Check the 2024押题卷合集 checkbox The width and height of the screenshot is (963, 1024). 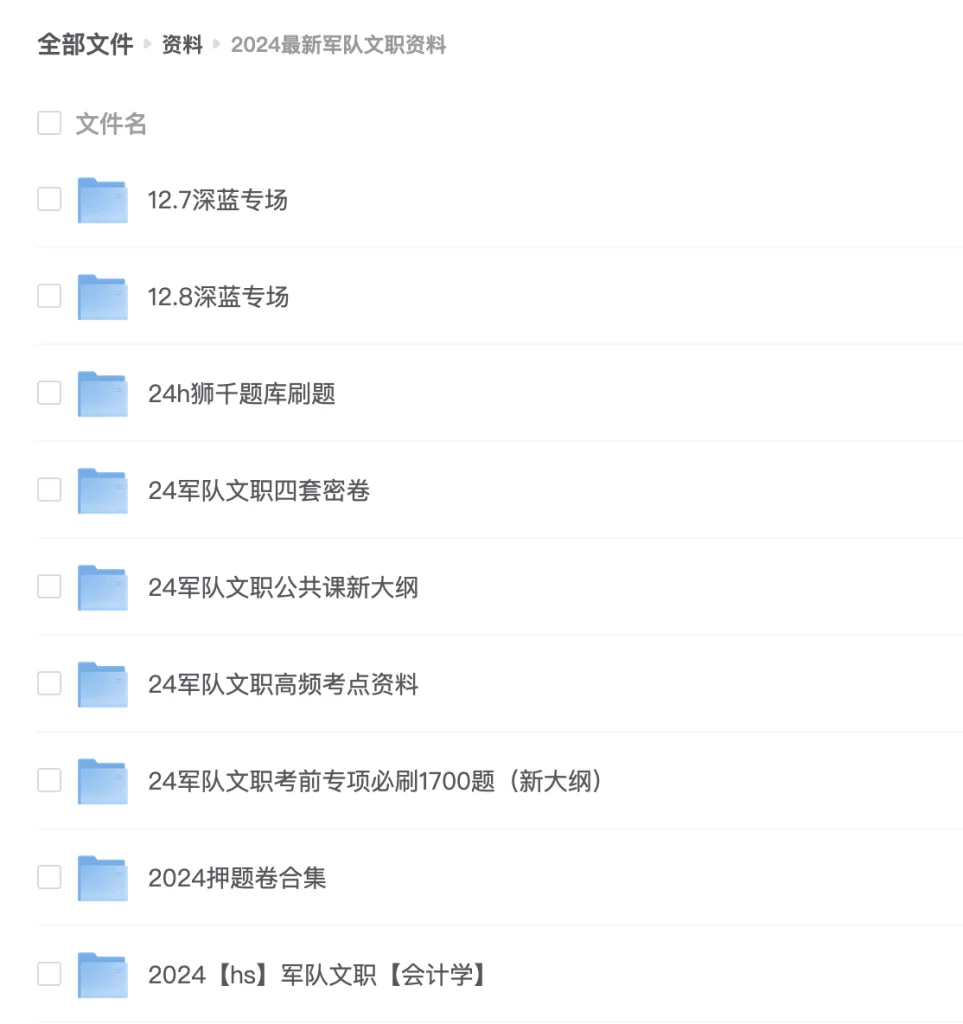click(x=49, y=878)
